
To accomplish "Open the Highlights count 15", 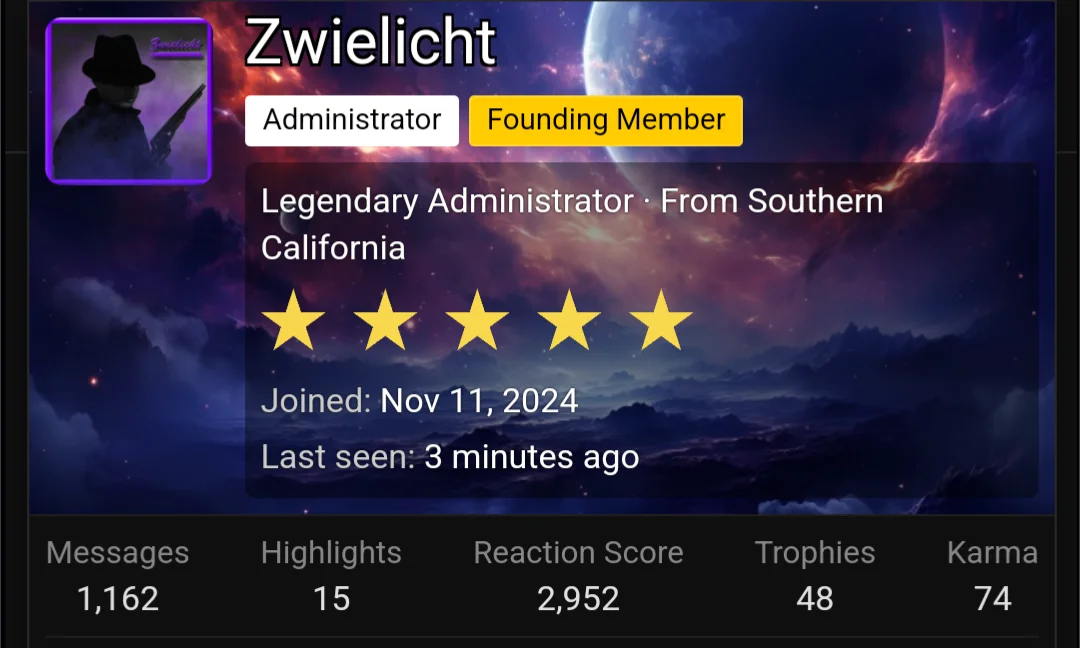I will pyautogui.click(x=331, y=598).
